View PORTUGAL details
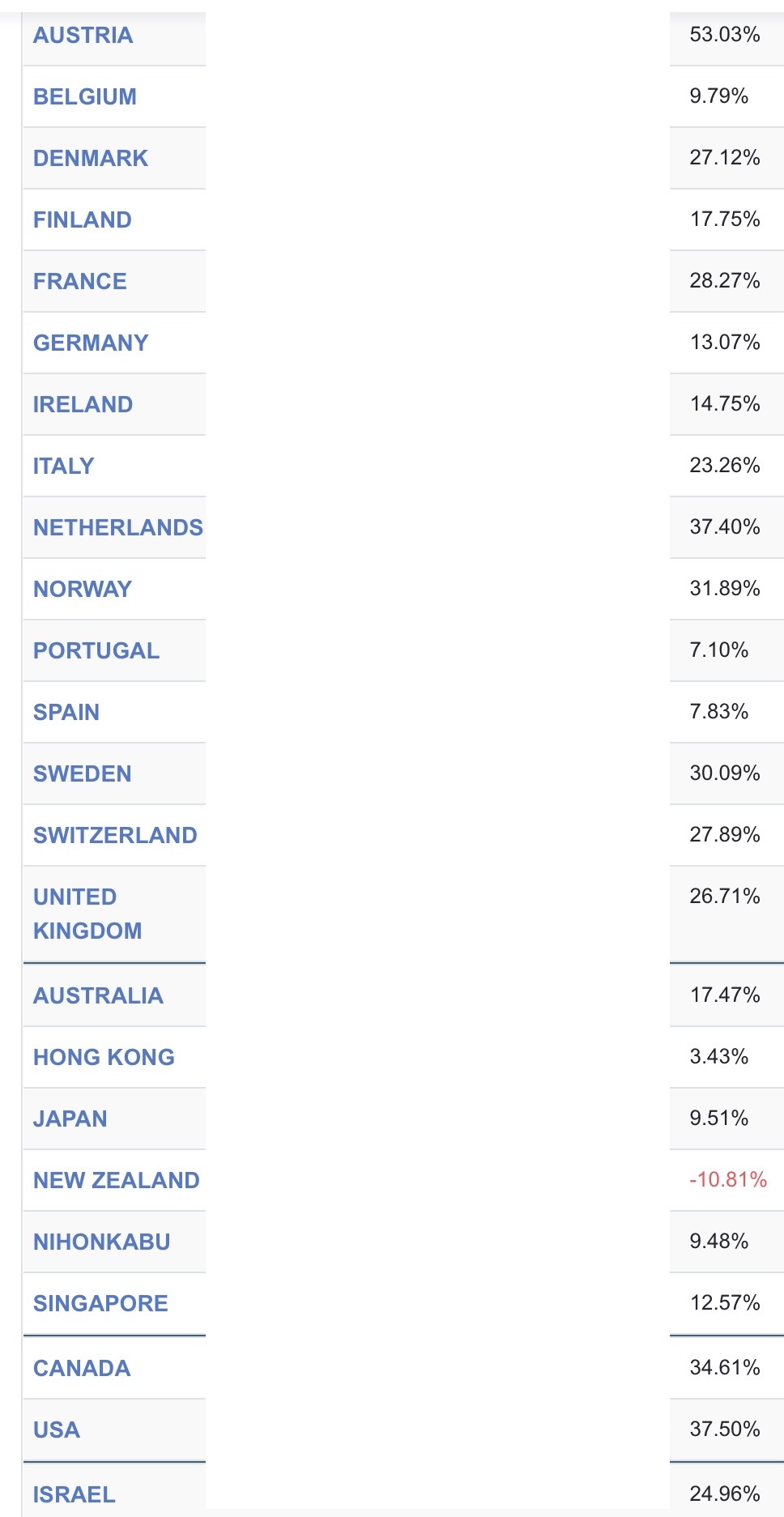 (96, 651)
